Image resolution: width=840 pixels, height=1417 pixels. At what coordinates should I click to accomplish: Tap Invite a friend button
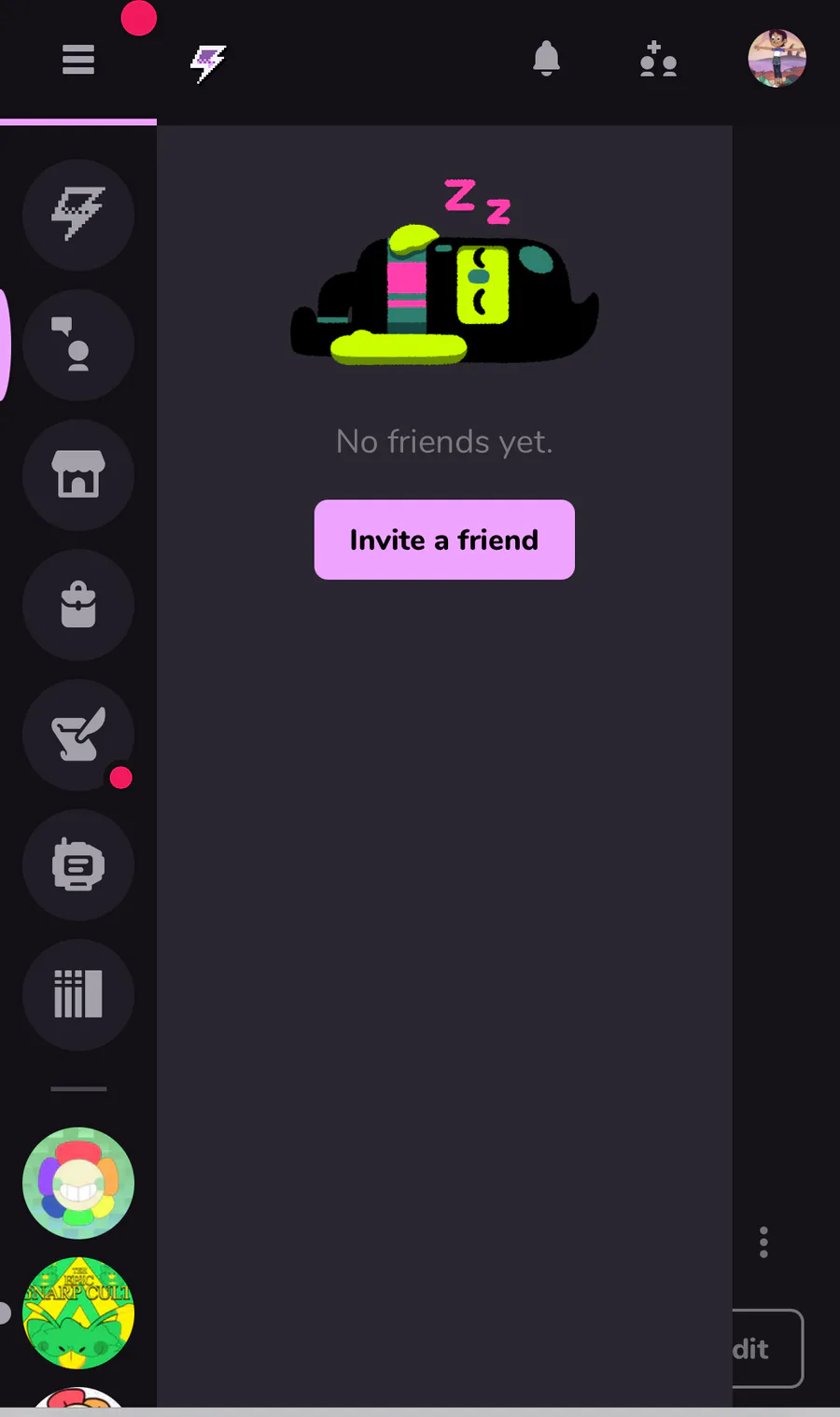[444, 540]
